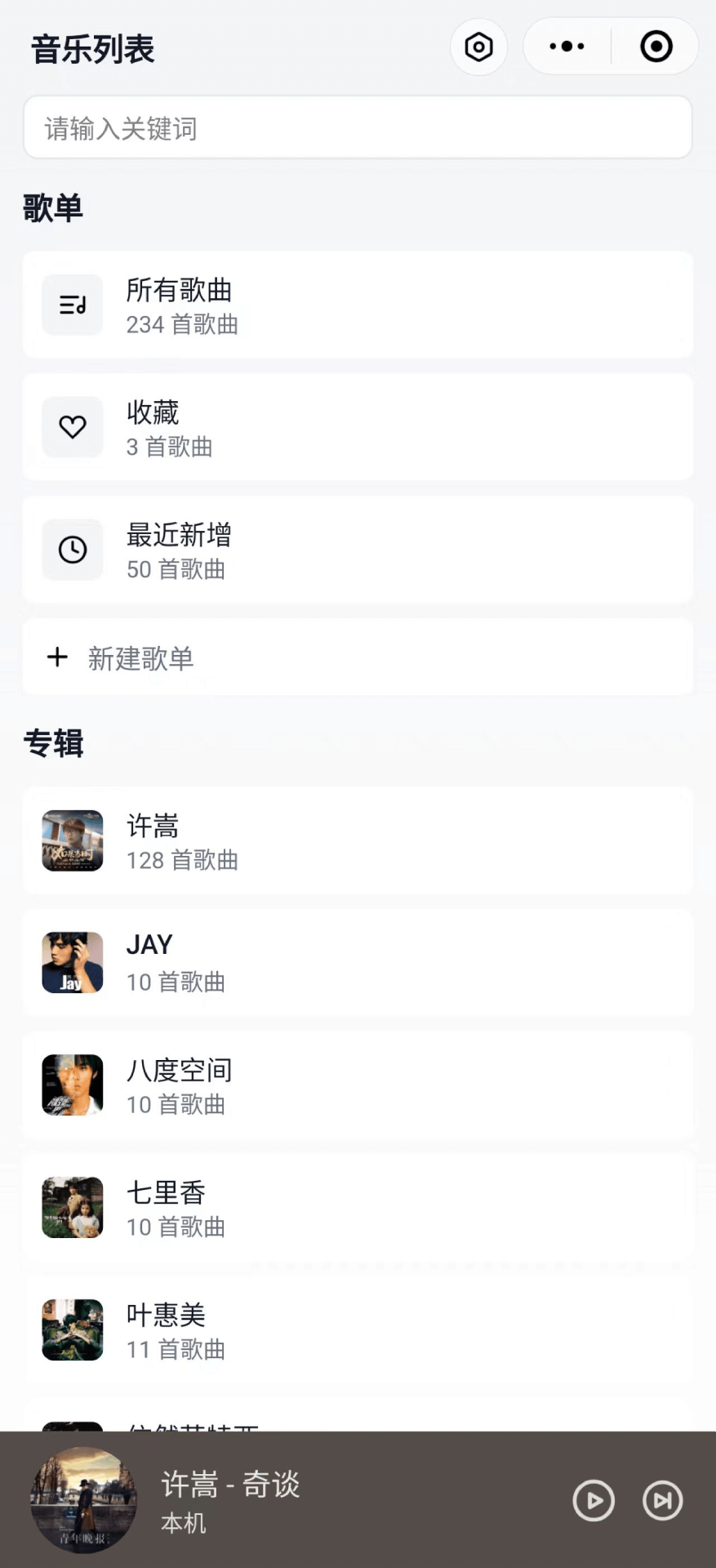Image resolution: width=716 pixels, height=1568 pixels.
Task: Open the 收藏 favorites playlist
Action: 358,428
